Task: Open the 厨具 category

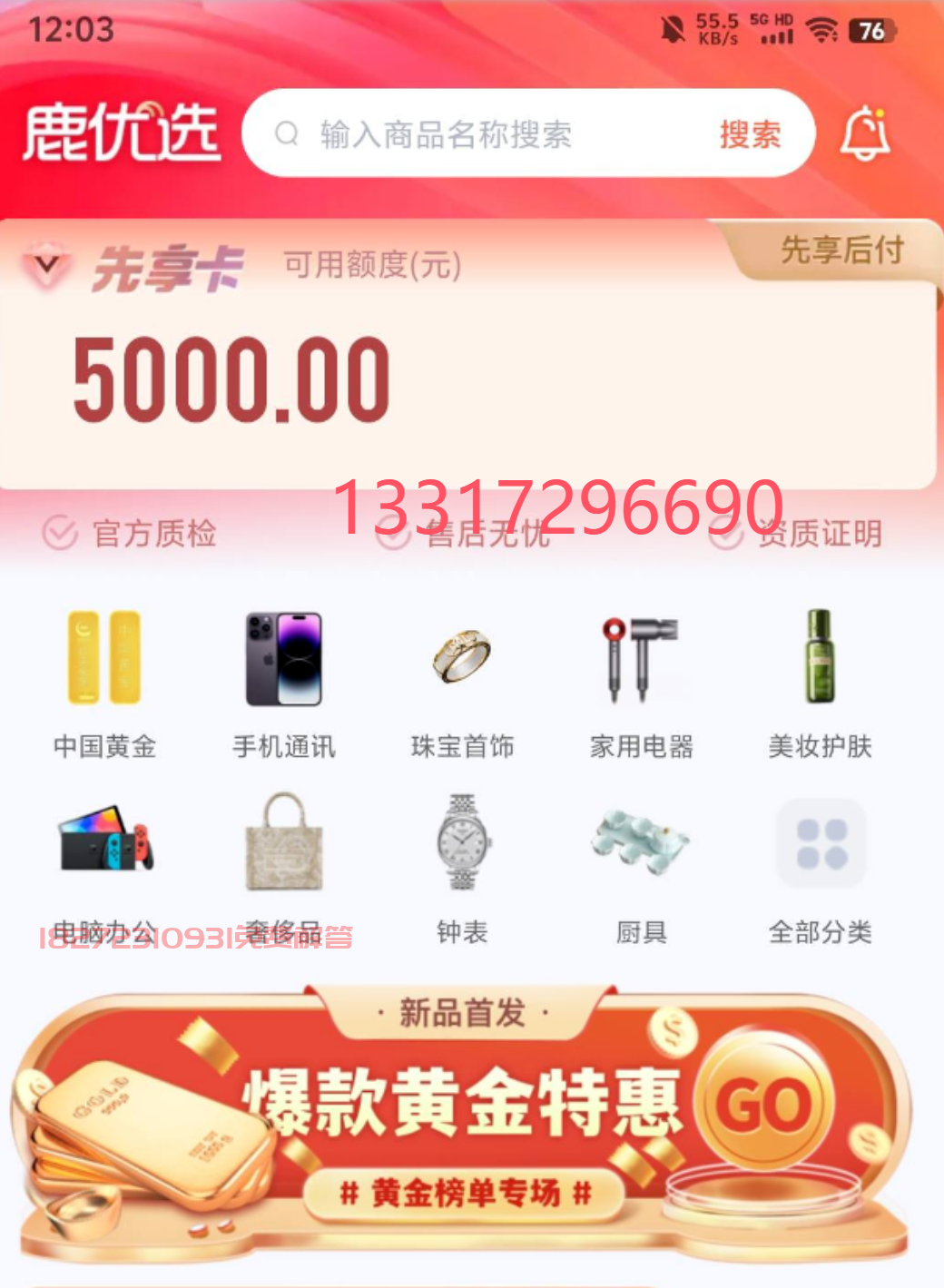Action: (x=641, y=867)
